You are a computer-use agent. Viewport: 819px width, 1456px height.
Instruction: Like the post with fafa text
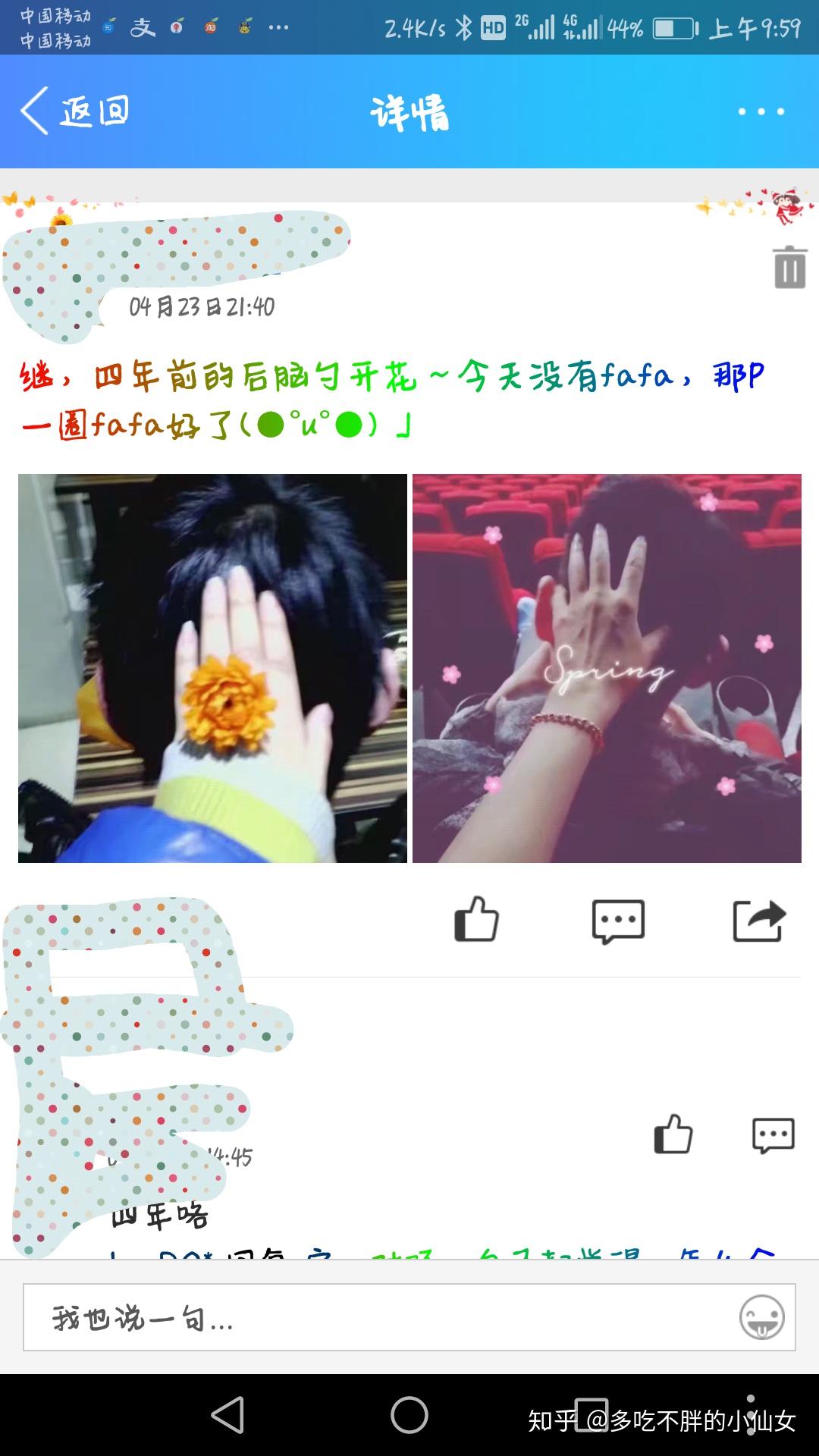click(476, 920)
